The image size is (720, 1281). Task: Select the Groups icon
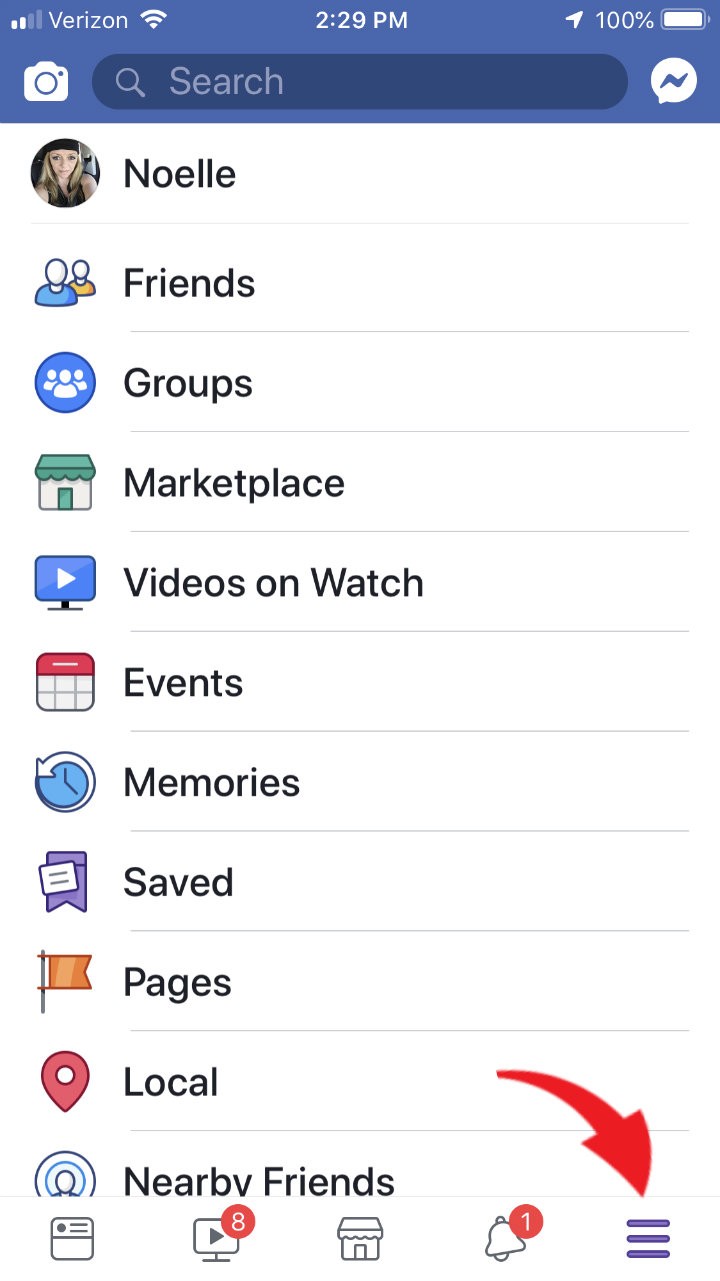click(x=64, y=382)
